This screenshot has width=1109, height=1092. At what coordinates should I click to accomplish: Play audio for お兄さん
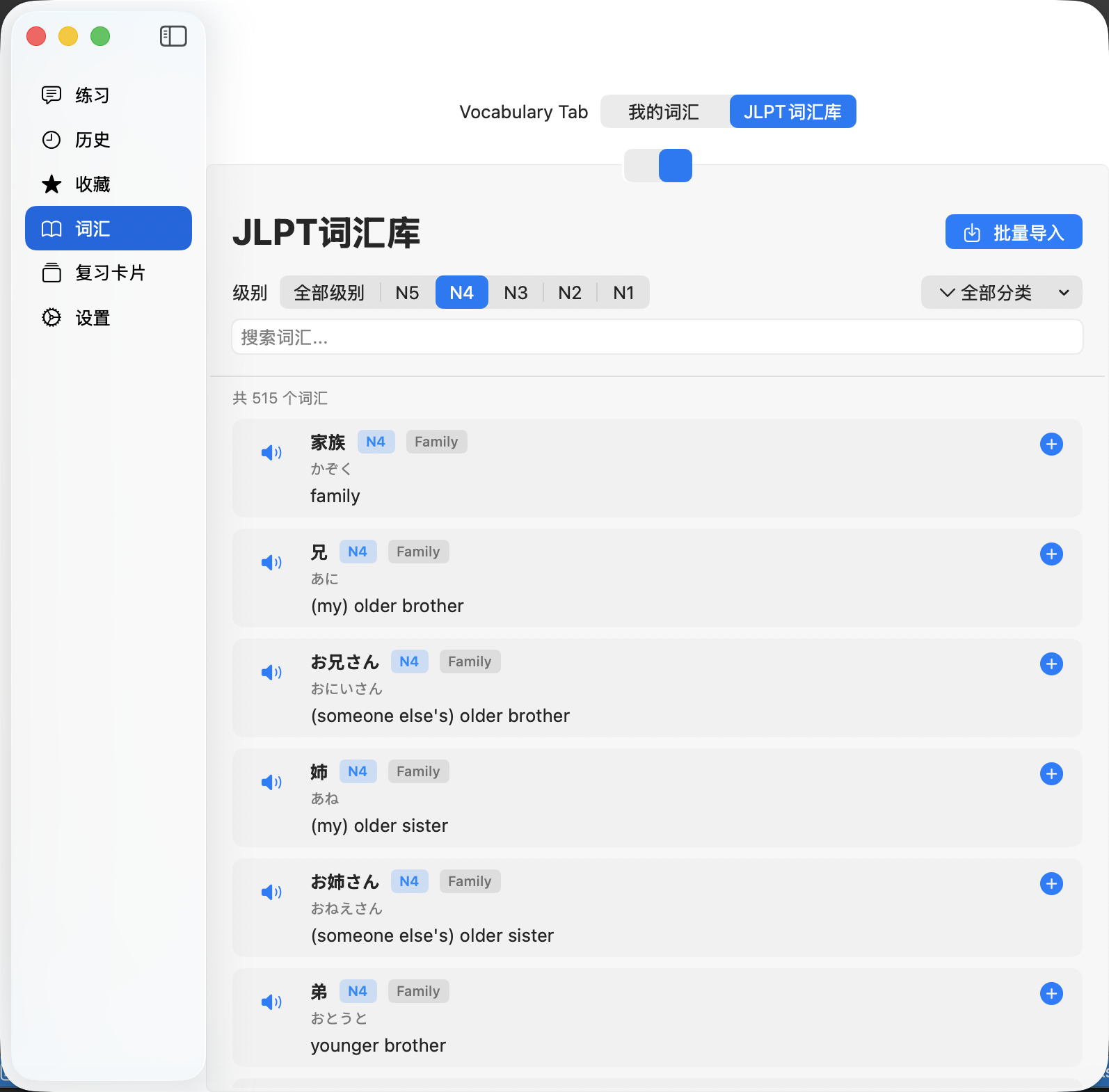[x=271, y=673]
